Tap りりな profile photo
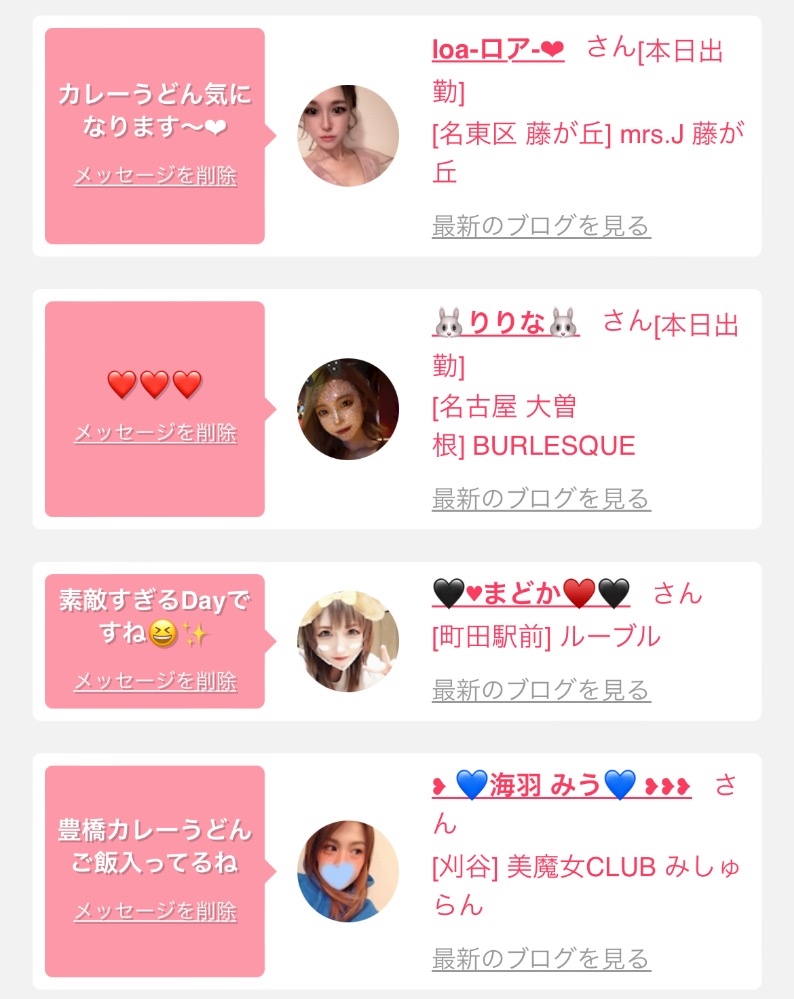 click(348, 409)
